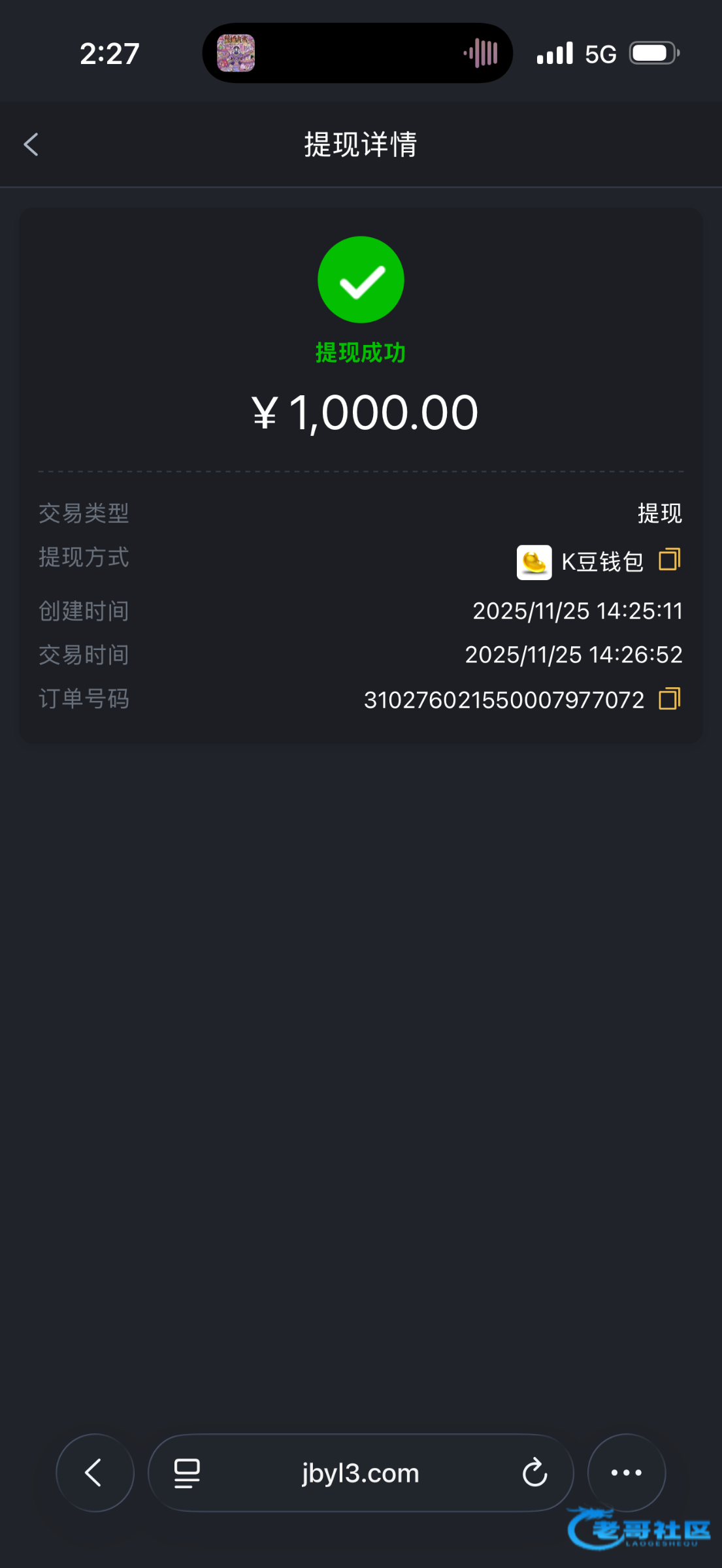Copy the K豆钱包 withdrawal method
722x1568 pixels.
pos(670,560)
